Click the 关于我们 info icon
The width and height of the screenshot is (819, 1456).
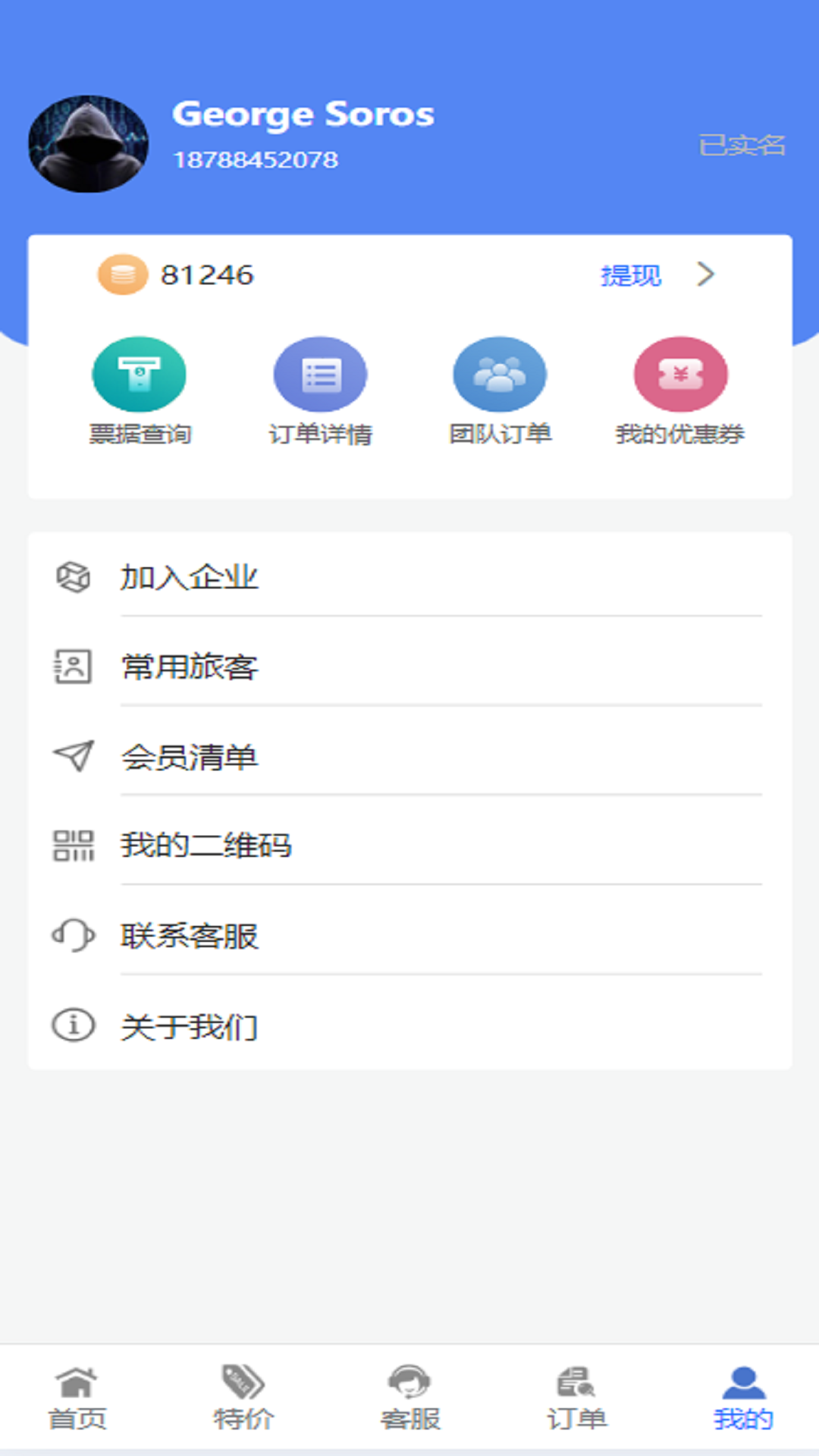(x=72, y=1026)
